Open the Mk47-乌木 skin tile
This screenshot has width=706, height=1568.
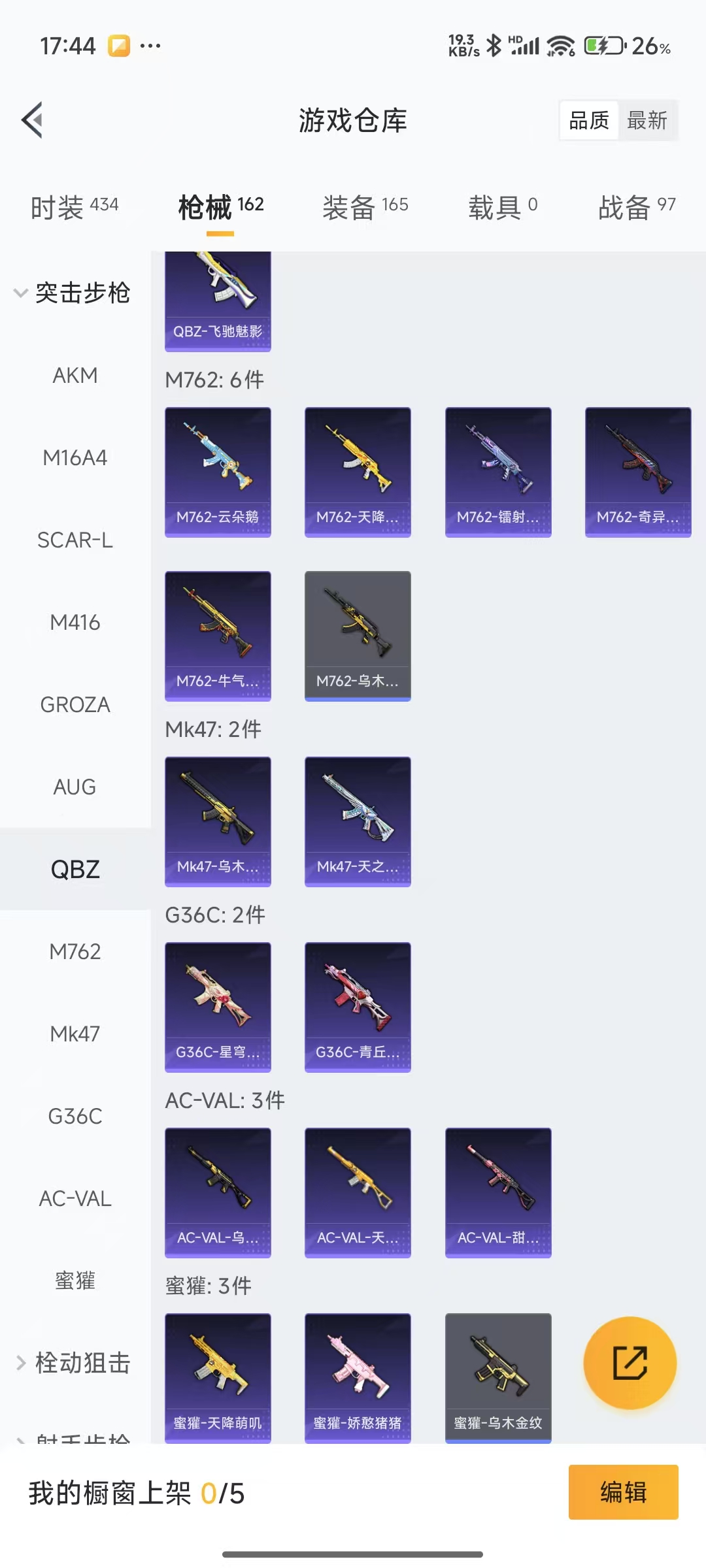coord(218,821)
